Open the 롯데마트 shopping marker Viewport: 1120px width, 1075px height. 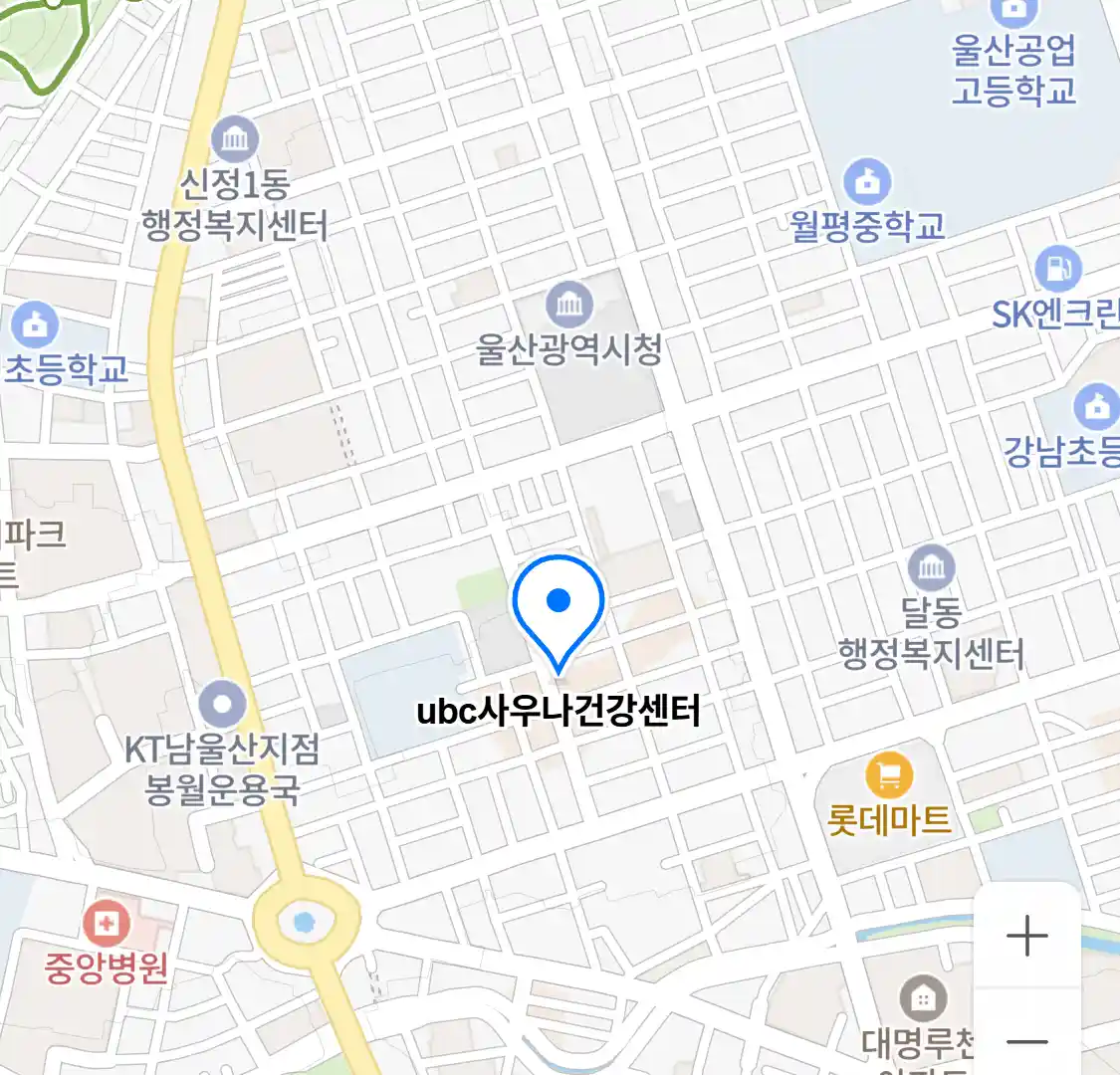[x=889, y=774]
